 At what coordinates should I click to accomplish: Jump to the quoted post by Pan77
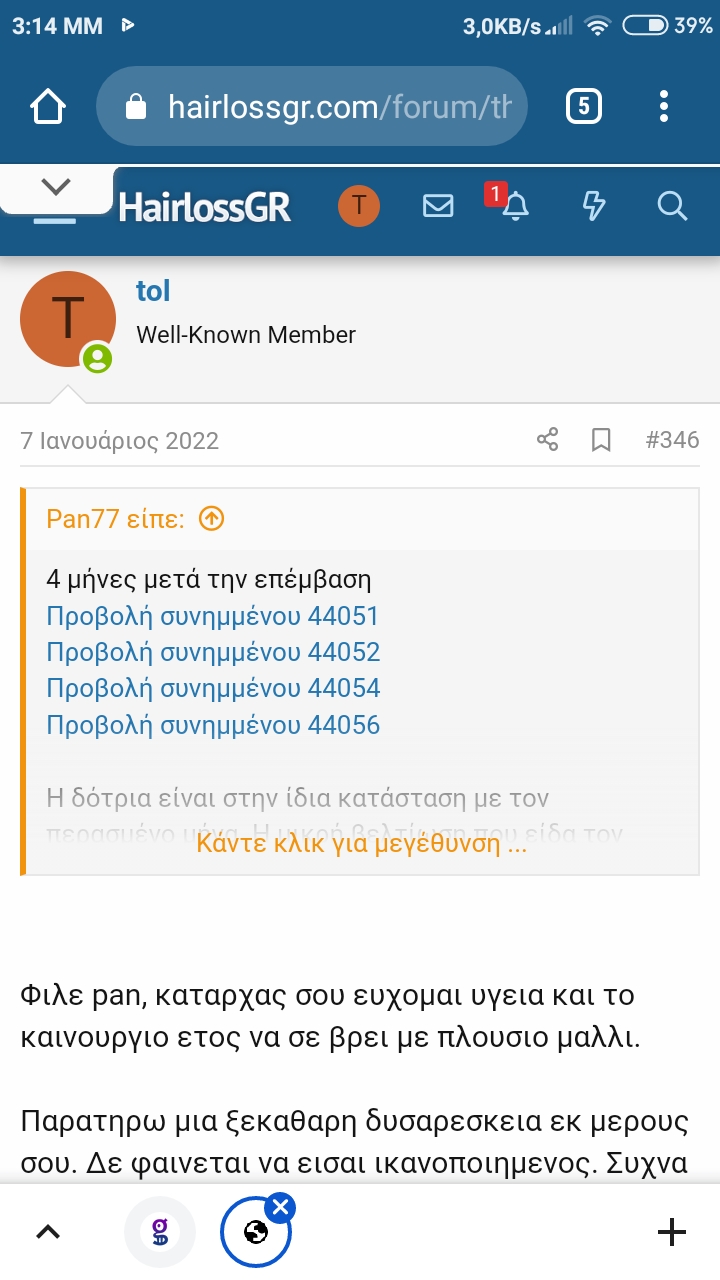211,518
